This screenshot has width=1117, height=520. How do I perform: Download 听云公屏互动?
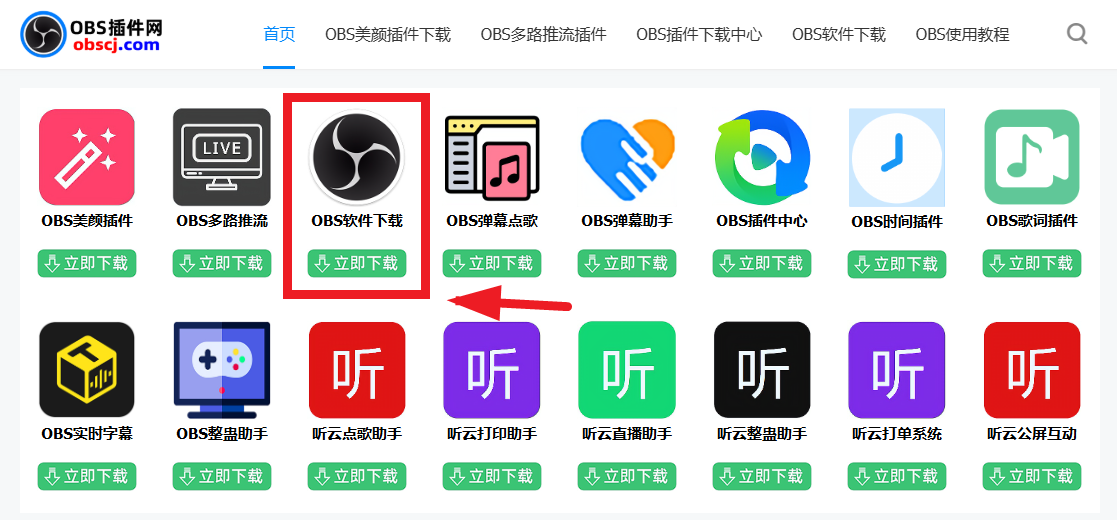tap(1032, 476)
